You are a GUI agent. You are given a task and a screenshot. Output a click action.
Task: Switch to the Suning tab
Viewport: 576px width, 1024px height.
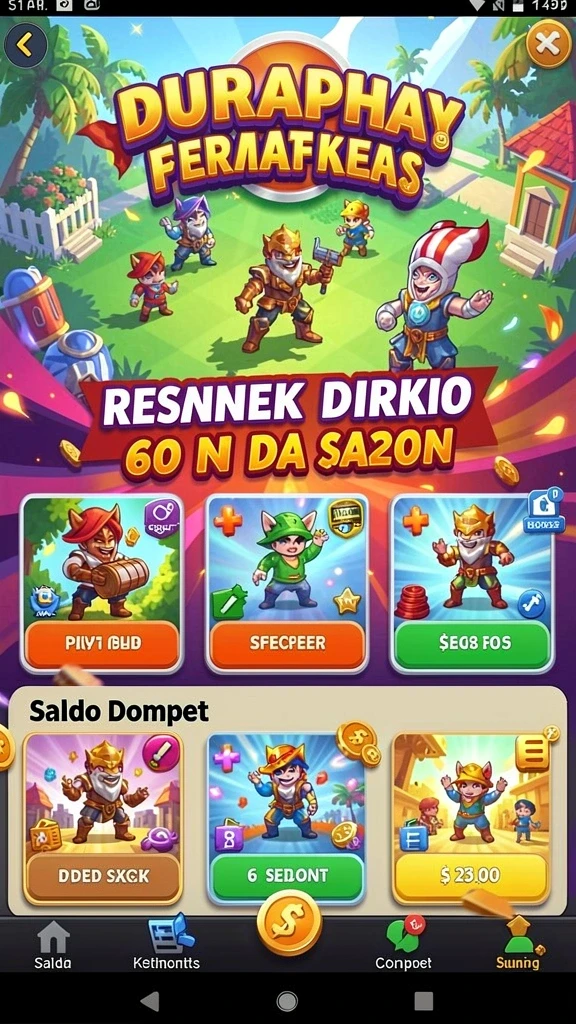coord(518,944)
